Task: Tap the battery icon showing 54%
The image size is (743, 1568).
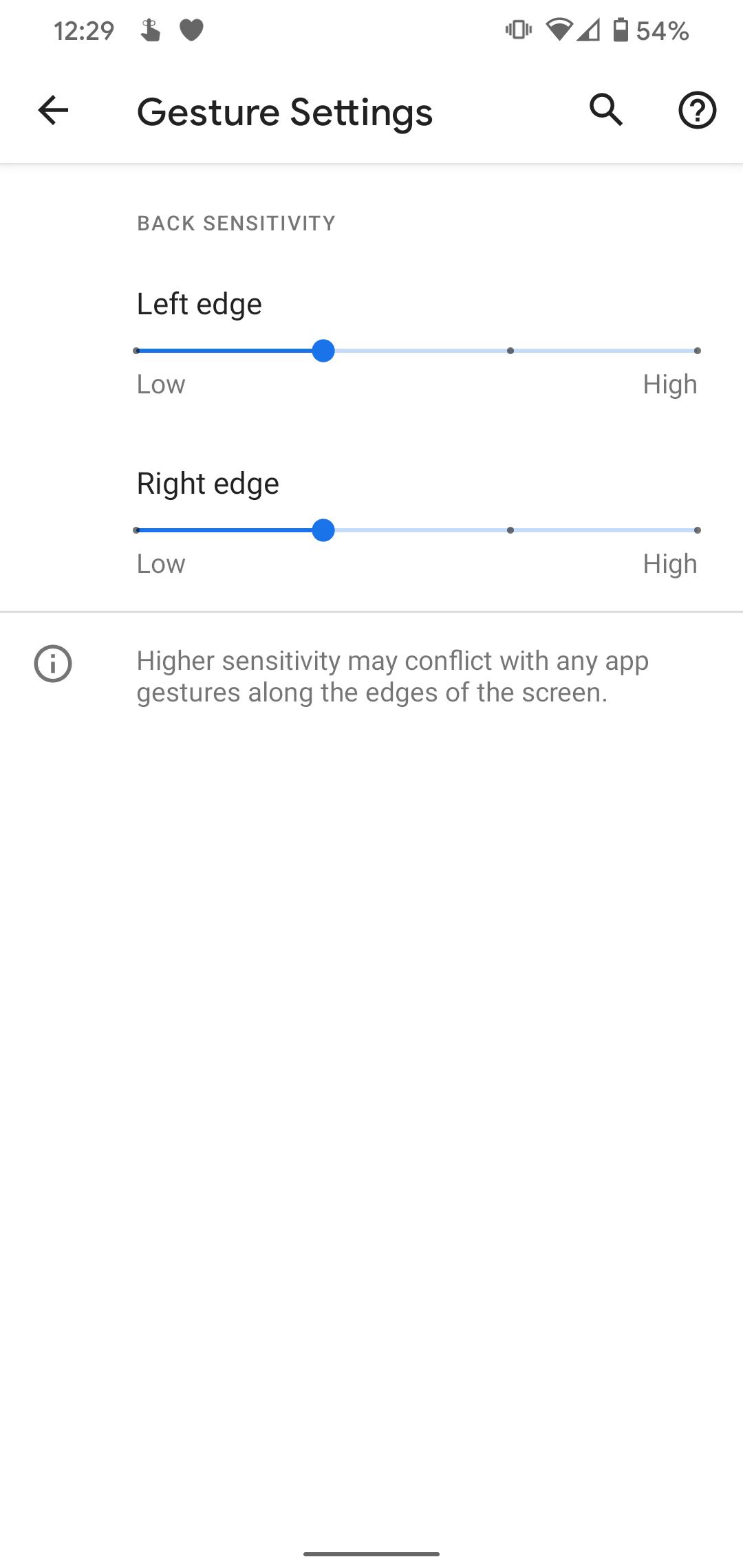Action: point(620,30)
